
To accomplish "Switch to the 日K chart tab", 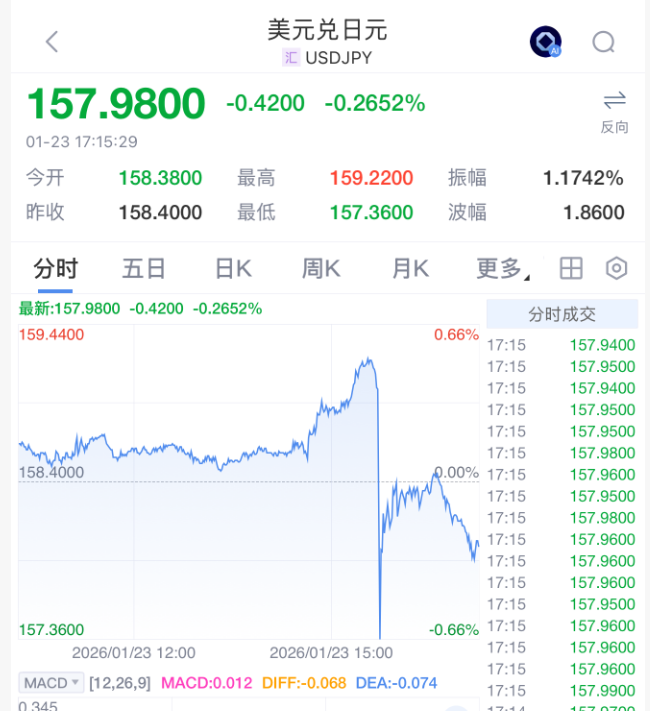I will [233, 268].
